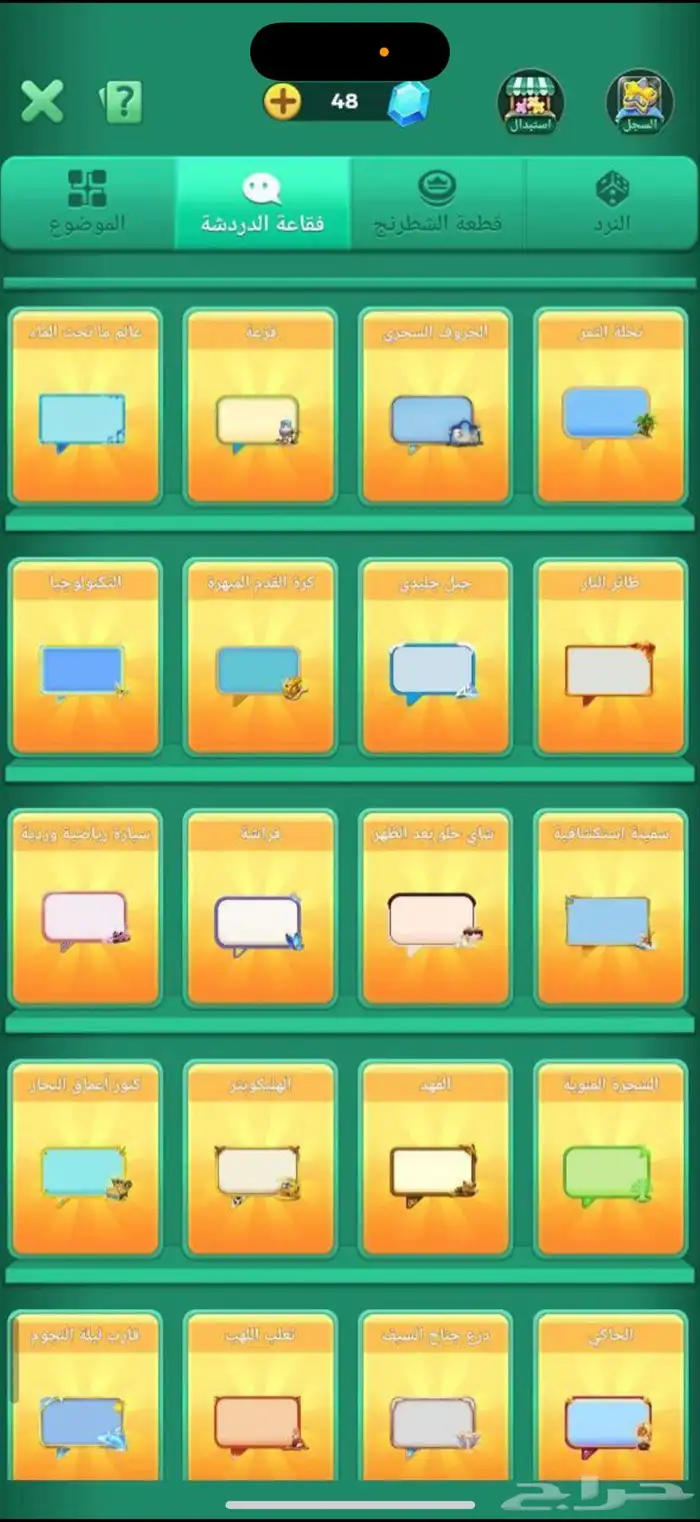Choose the الفهد chat bubble card
The width and height of the screenshot is (700, 1522).
coord(435,1157)
